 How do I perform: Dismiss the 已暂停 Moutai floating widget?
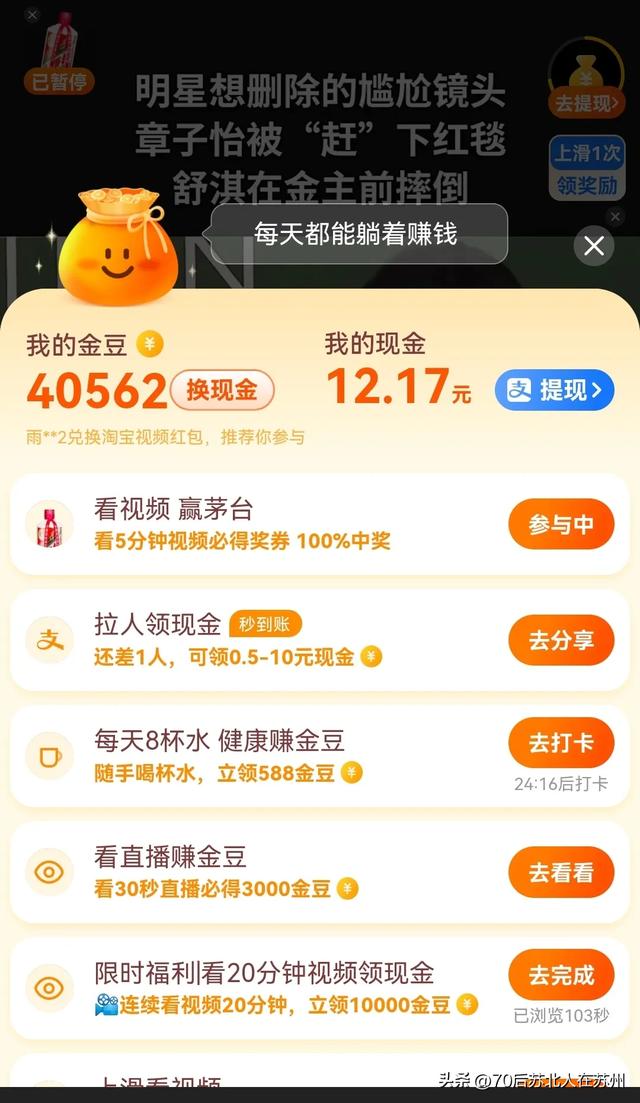tap(32, 16)
